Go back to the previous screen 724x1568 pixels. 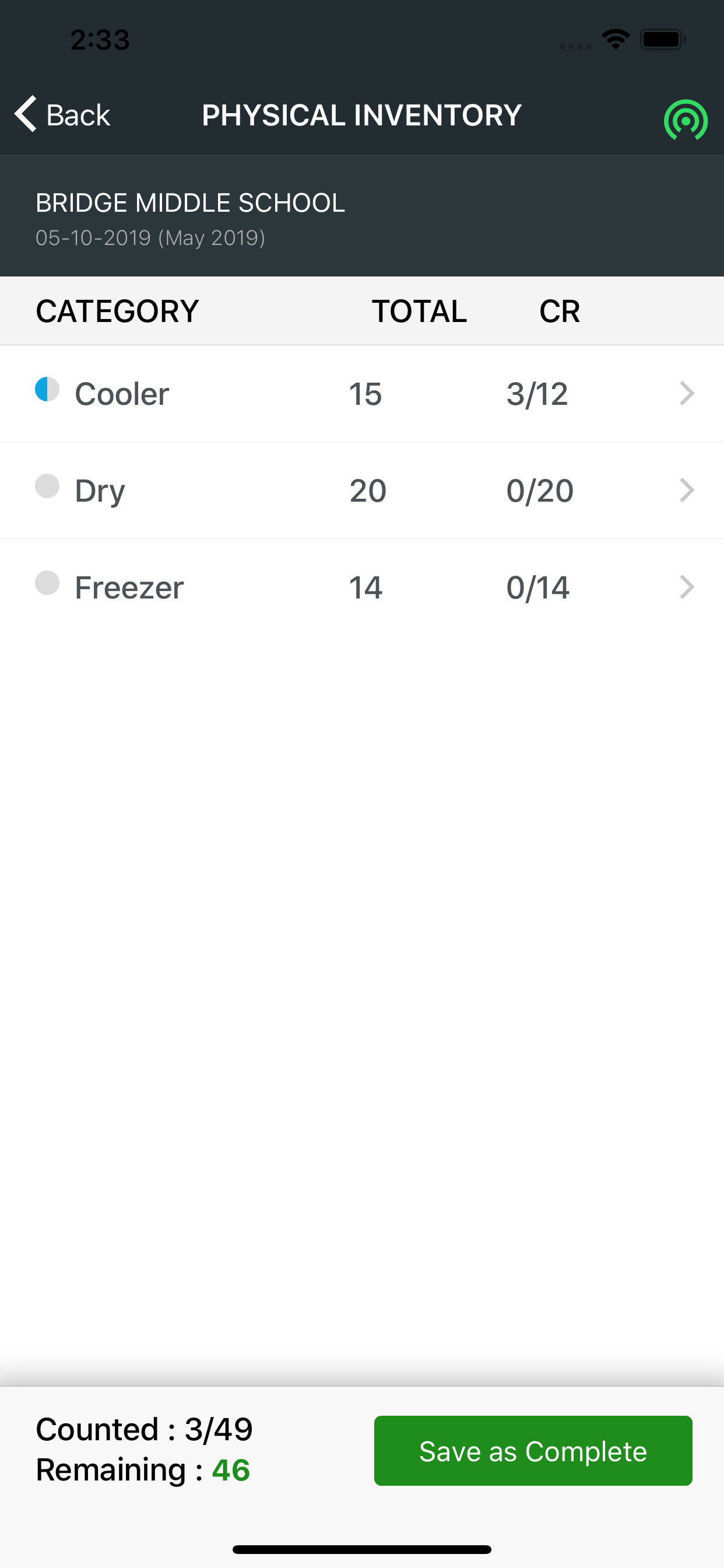coord(62,114)
